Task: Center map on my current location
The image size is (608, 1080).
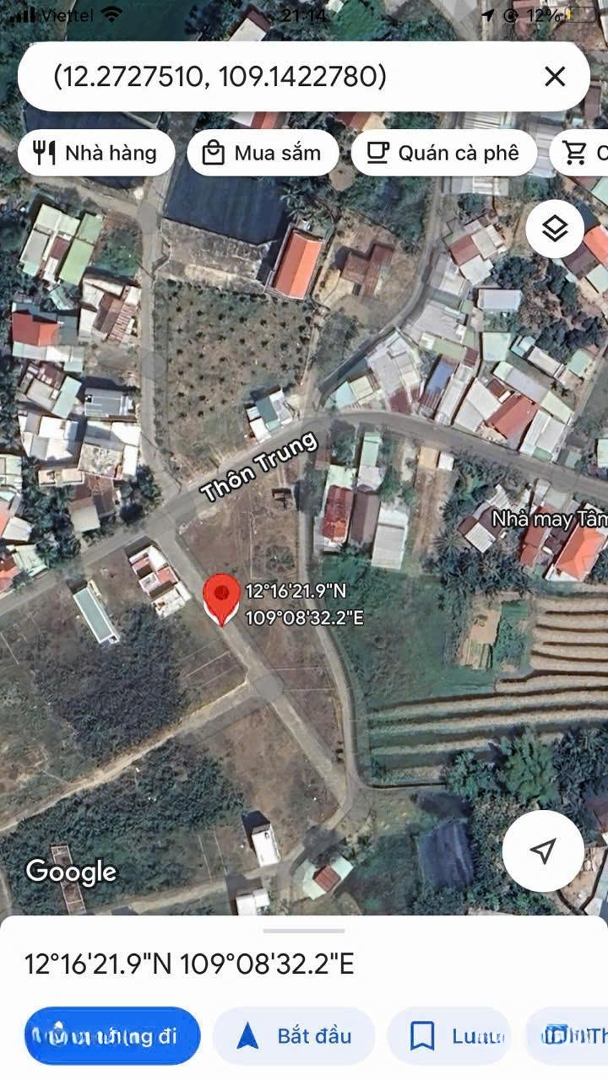Action: coord(542,851)
